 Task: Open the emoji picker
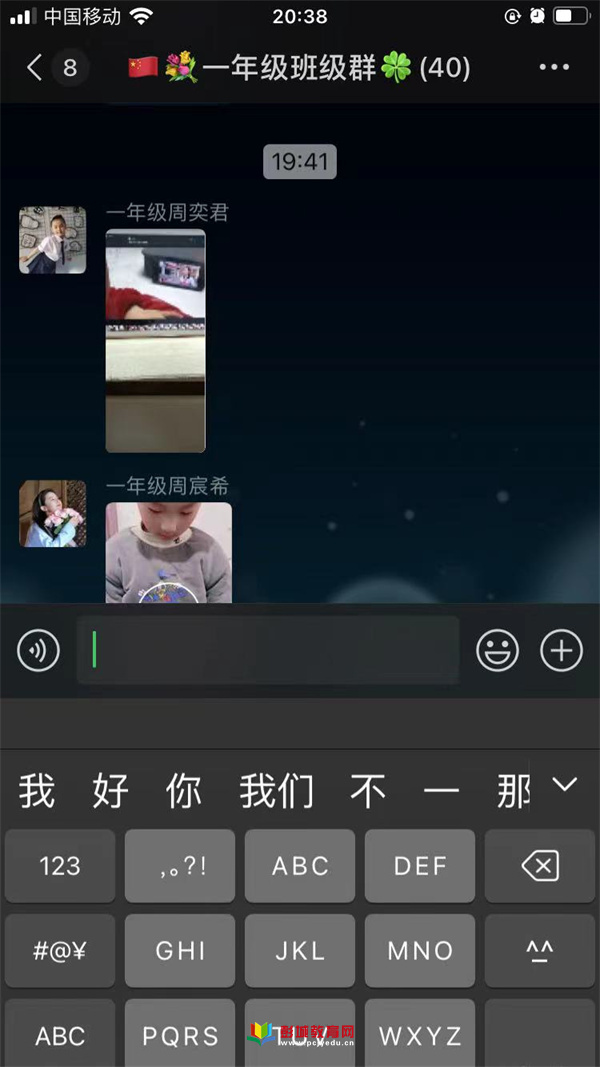coord(497,651)
